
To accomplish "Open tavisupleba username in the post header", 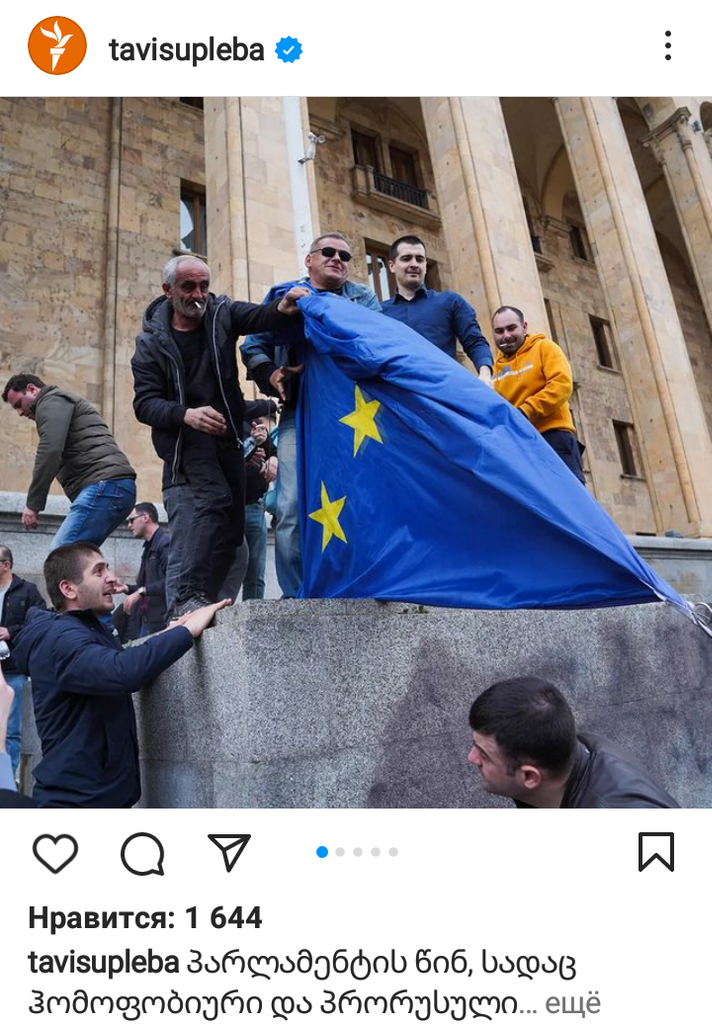I will (186, 49).
